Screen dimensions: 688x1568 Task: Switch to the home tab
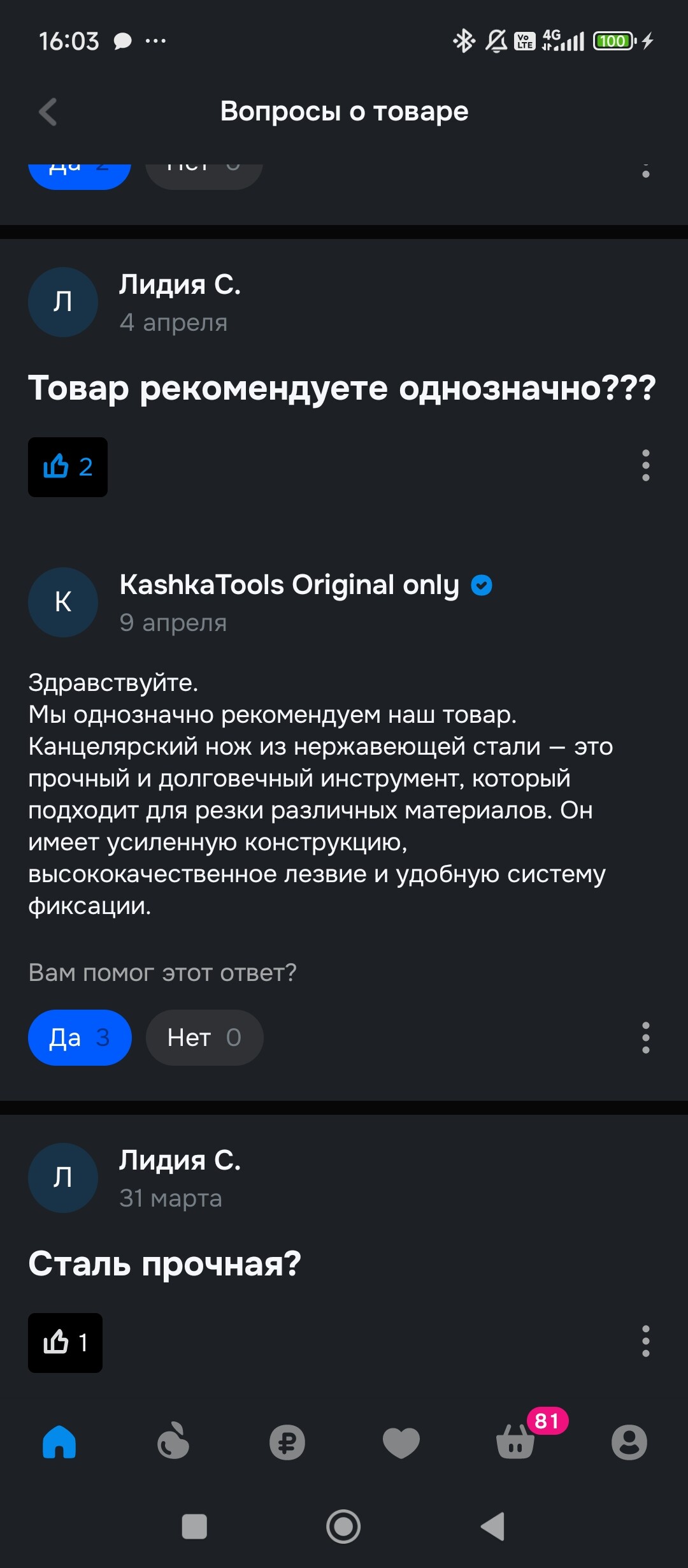59,1442
